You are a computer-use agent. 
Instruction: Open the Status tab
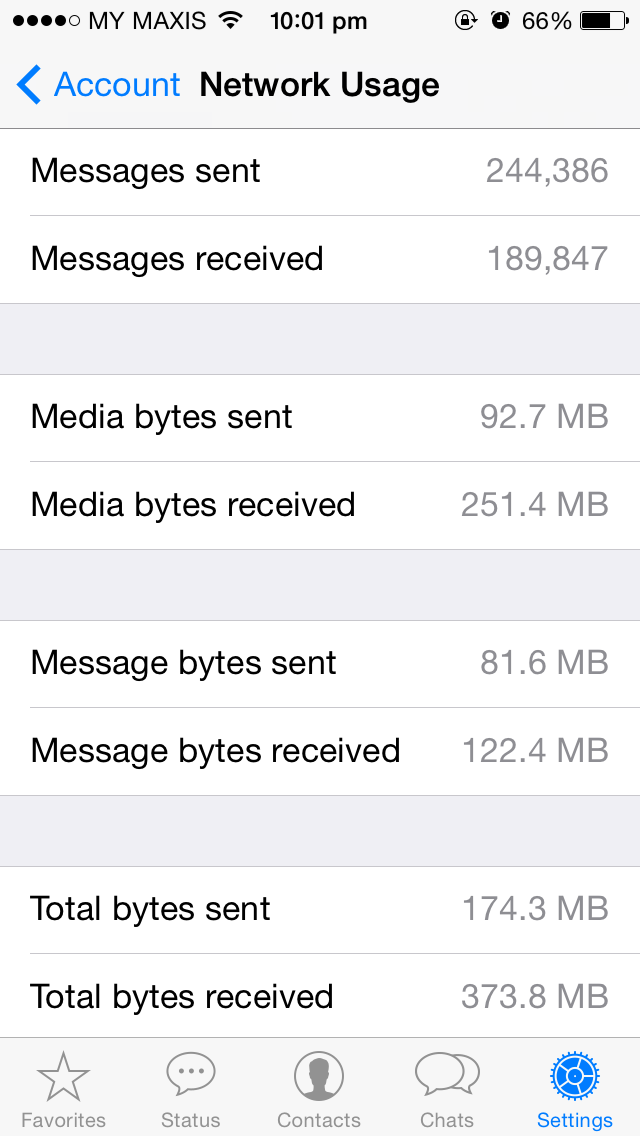tap(190, 1089)
